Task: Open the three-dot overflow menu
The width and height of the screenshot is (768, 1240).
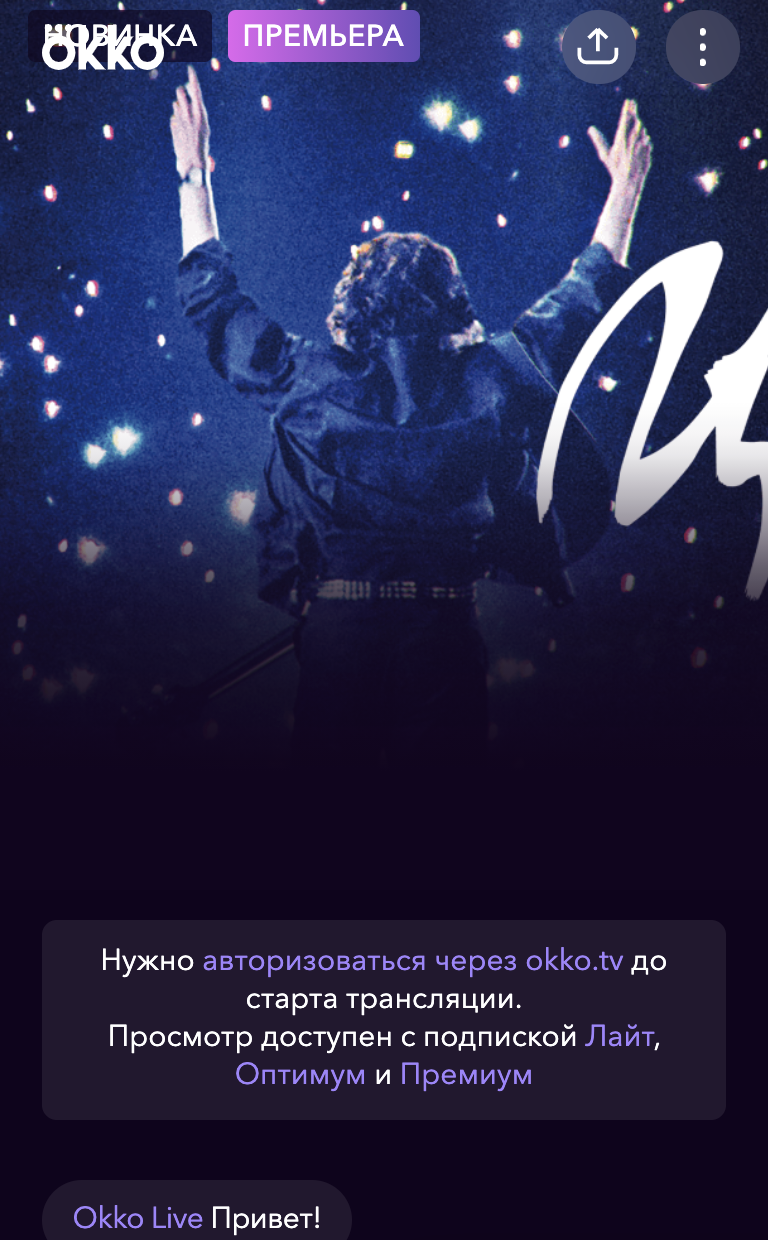Action: [702, 46]
